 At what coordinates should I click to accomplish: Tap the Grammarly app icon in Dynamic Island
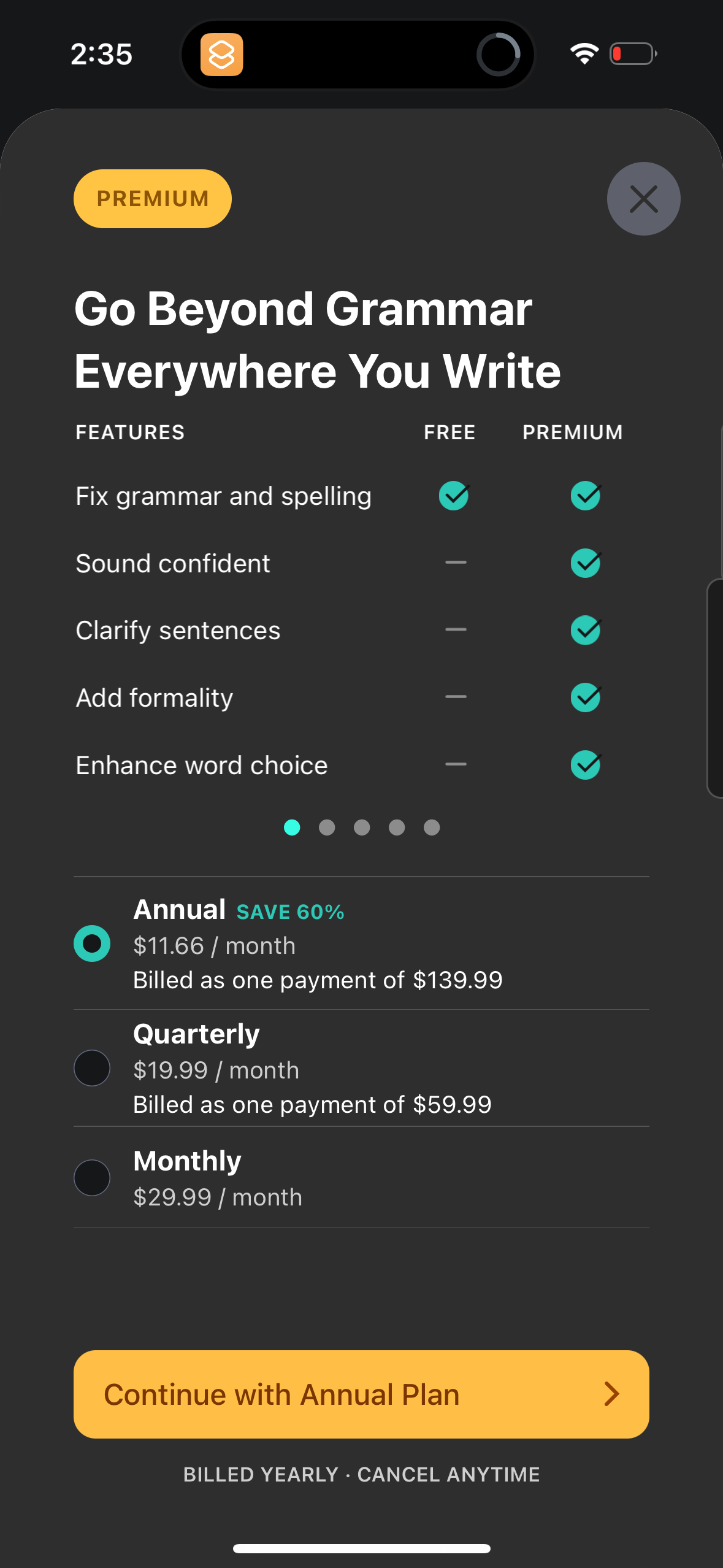pyautogui.click(x=223, y=55)
